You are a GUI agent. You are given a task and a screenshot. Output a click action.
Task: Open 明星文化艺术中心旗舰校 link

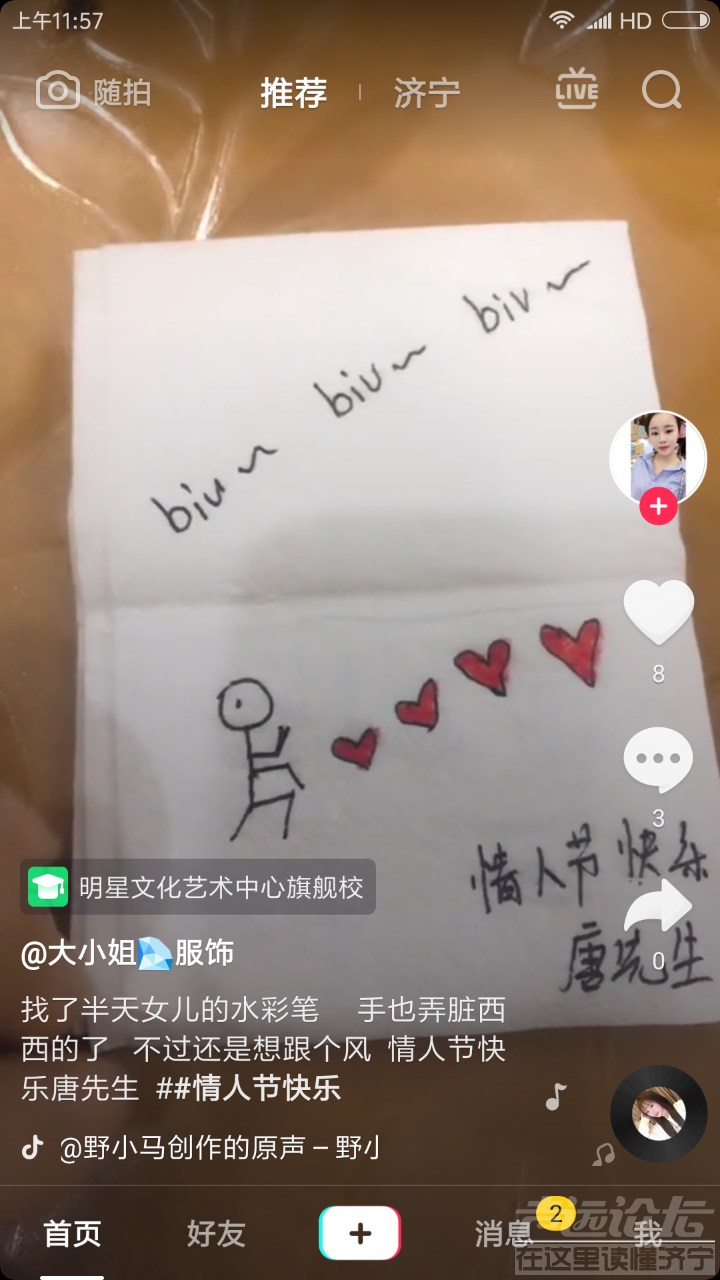(x=198, y=887)
